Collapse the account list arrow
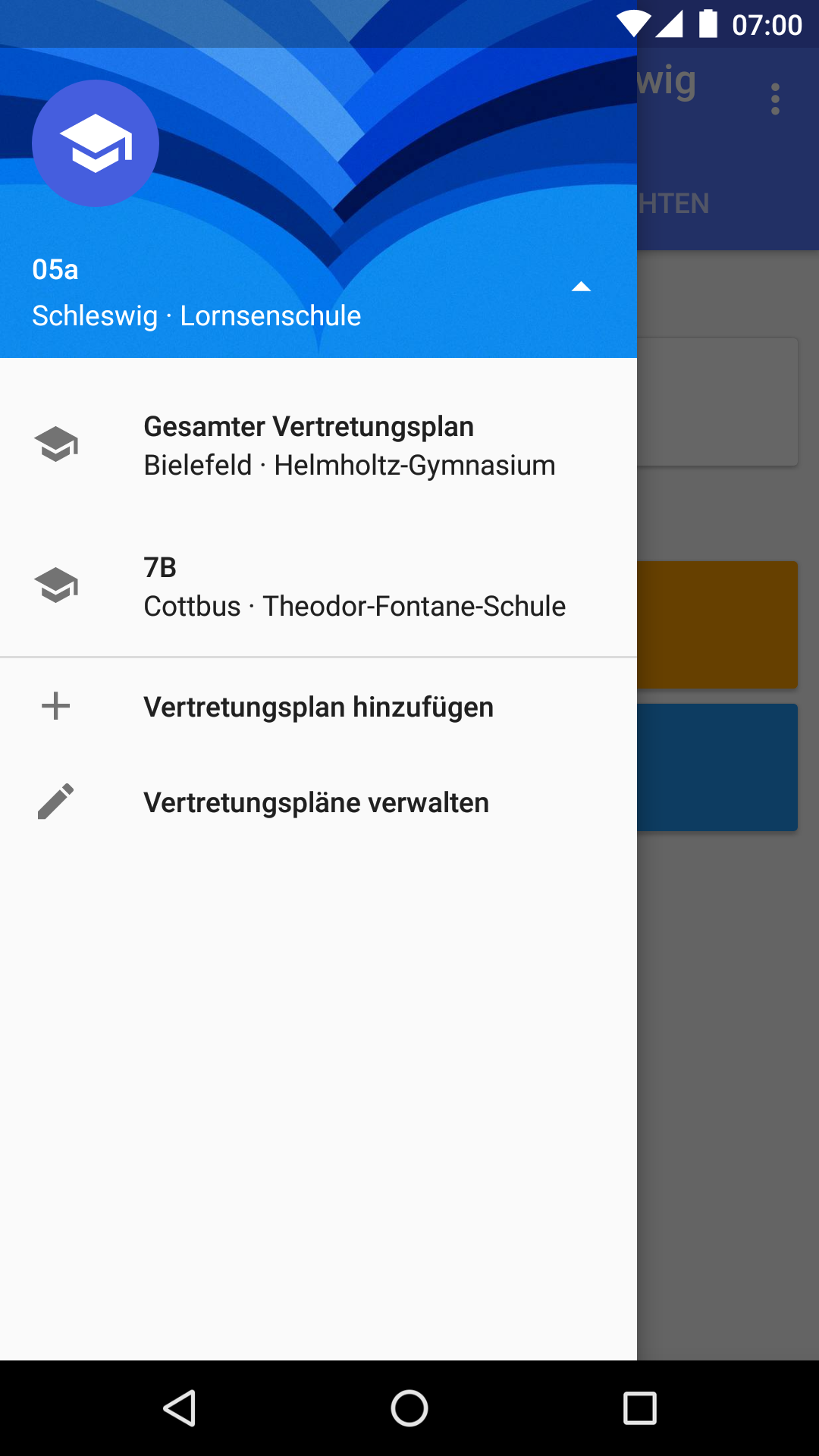Viewport: 819px width, 1456px height. [581, 287]
